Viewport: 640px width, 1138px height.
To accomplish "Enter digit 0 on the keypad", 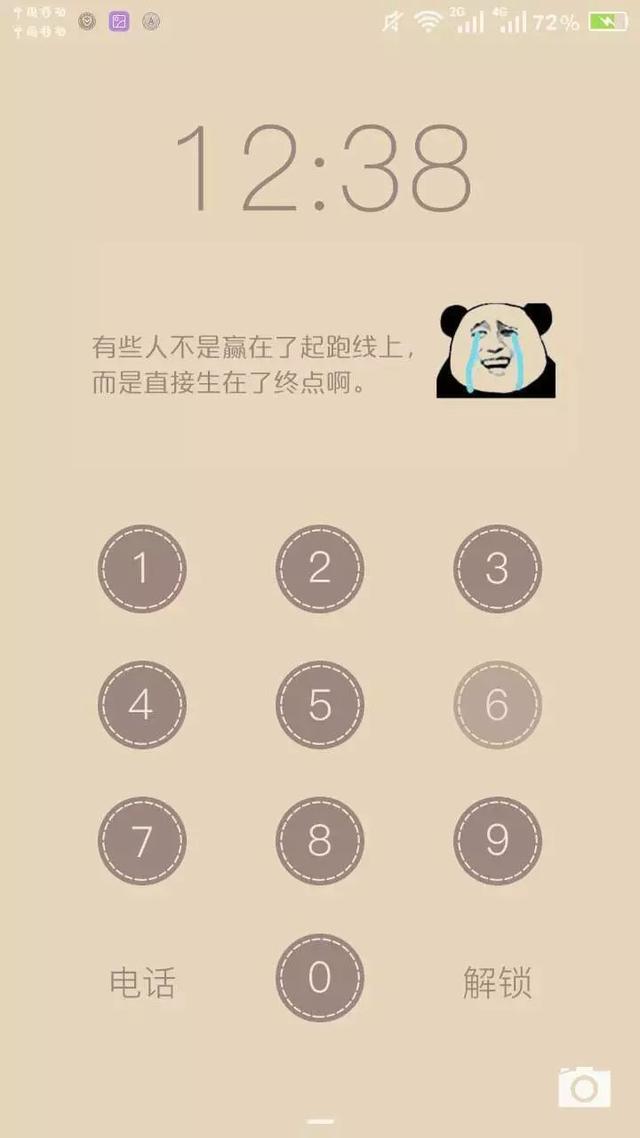I will click(x=319, y=977).
